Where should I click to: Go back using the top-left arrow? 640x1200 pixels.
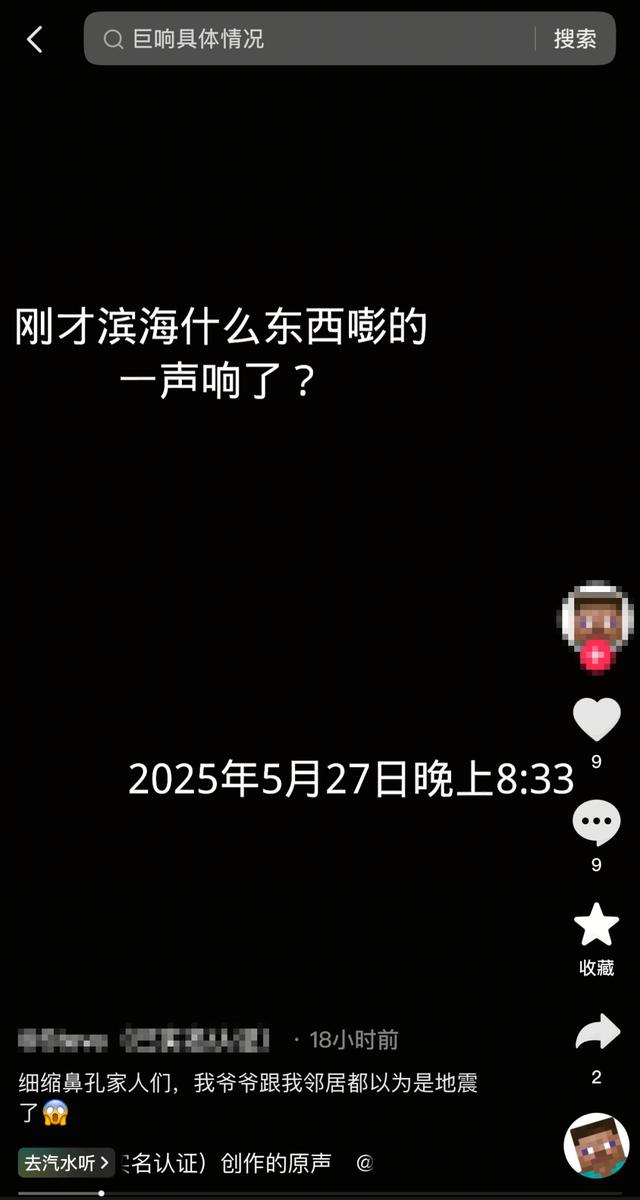35,39
